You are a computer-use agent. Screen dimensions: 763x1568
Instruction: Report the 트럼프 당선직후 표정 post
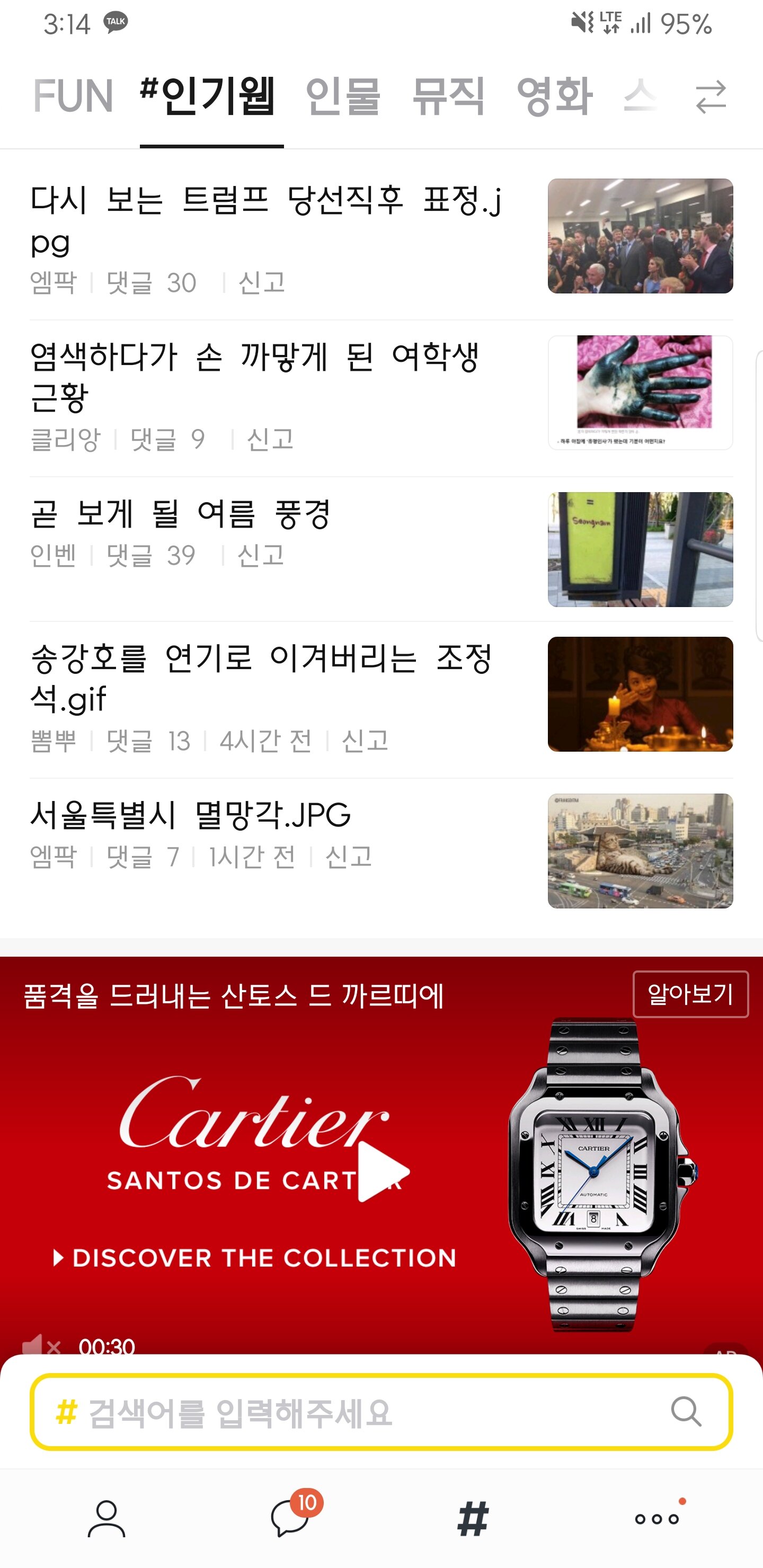(x=262, y=283)
